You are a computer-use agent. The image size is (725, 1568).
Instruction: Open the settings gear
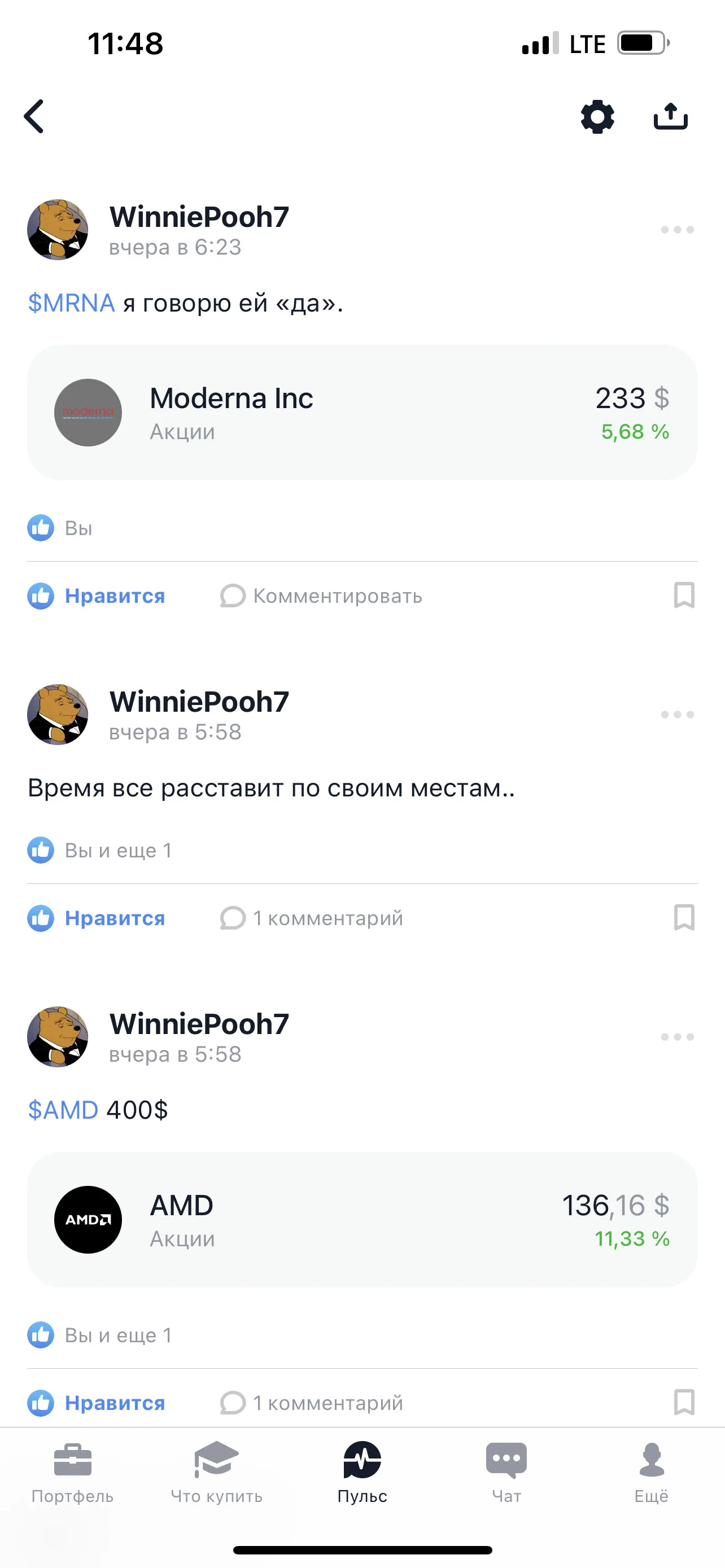coord(597,117)
